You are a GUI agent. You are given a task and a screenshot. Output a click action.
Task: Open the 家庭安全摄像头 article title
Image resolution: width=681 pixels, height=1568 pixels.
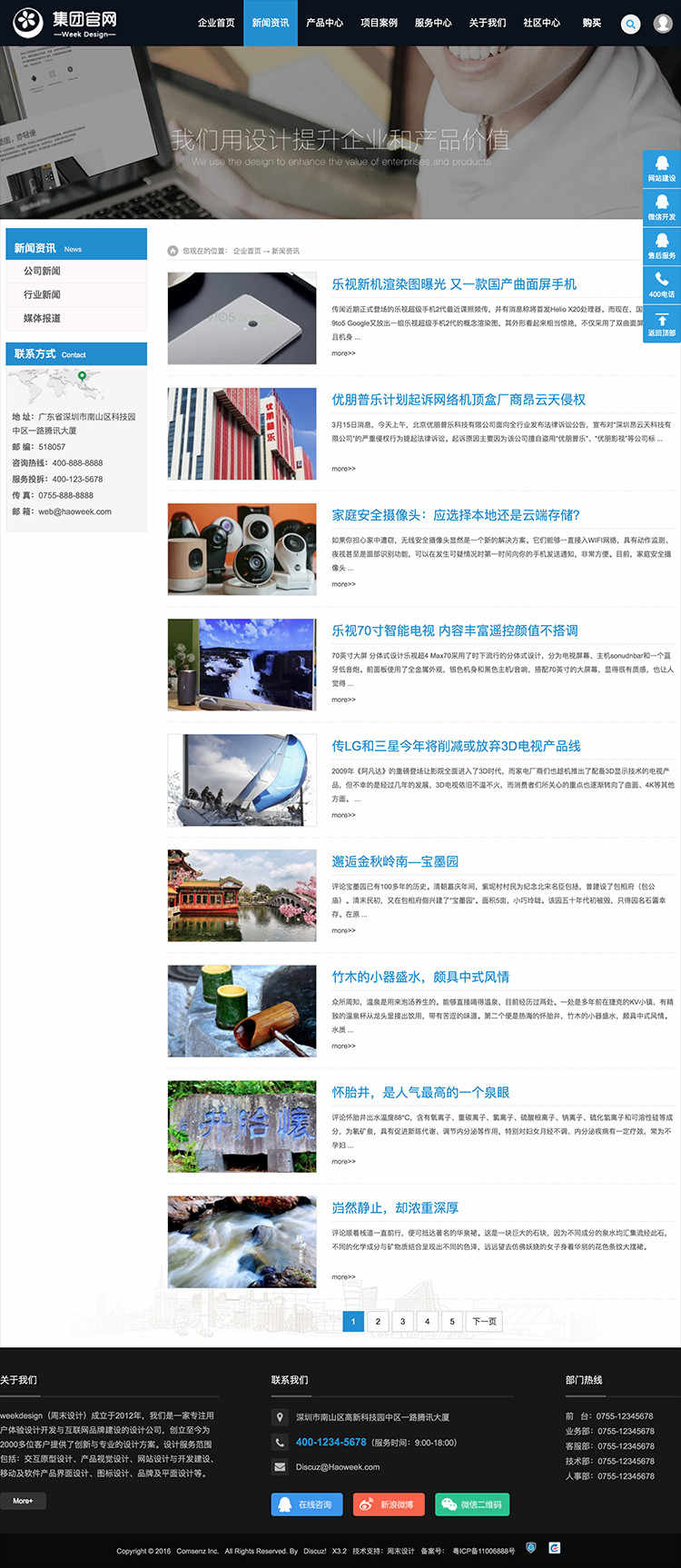455,515
